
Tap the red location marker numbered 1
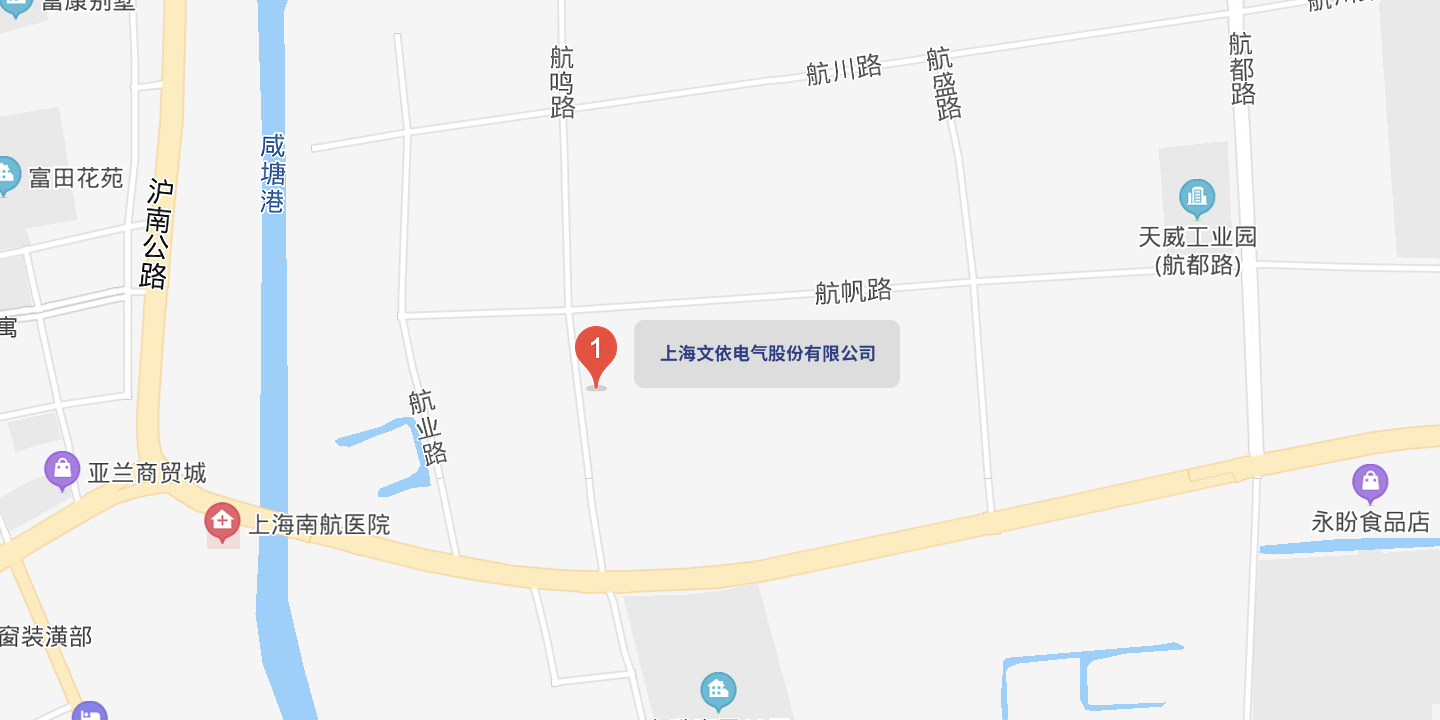[596, 351]
